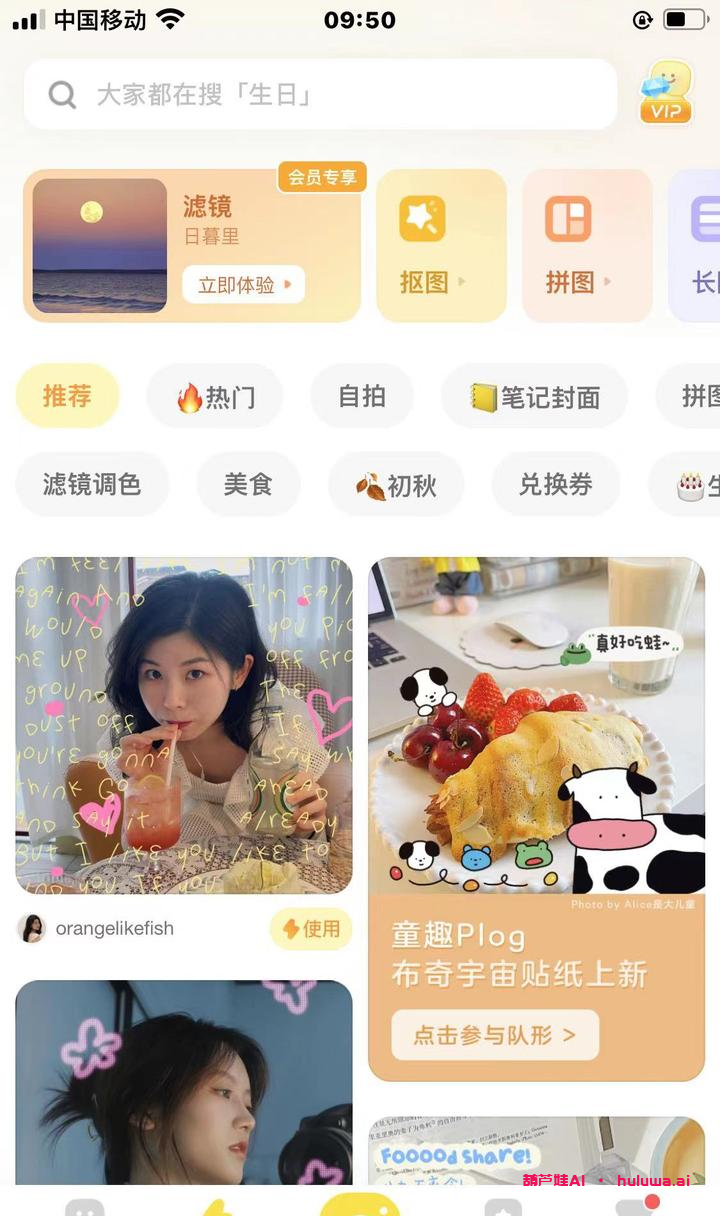Tap the search magnifier icon
Screen dimensions: 720x1216
pos(62,94)
